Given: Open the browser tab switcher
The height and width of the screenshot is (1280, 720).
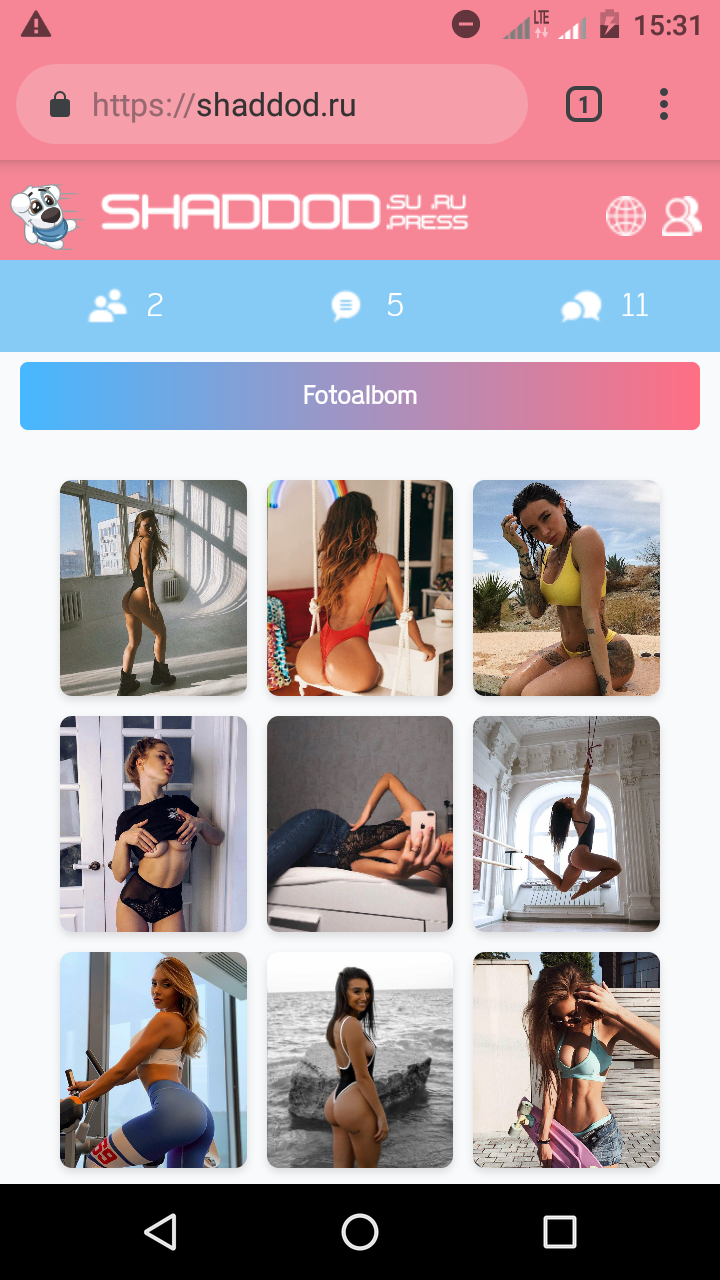Looking at the screenshot, I should click(584, 104).
